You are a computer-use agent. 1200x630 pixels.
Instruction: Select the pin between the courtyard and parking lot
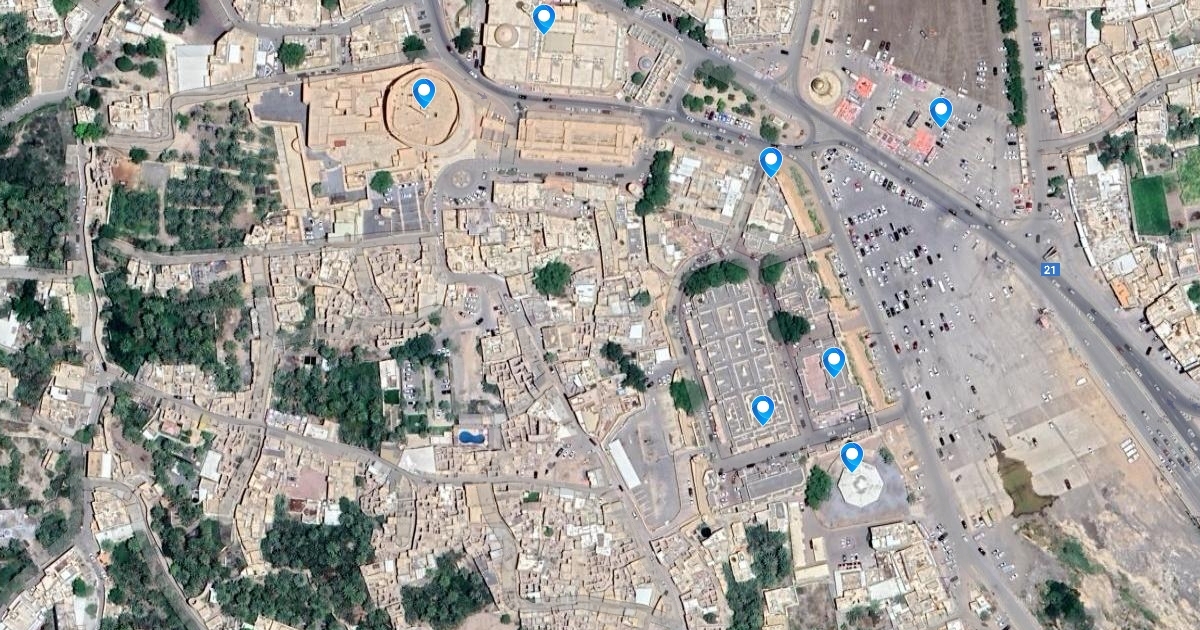click(x=833, y=361)
